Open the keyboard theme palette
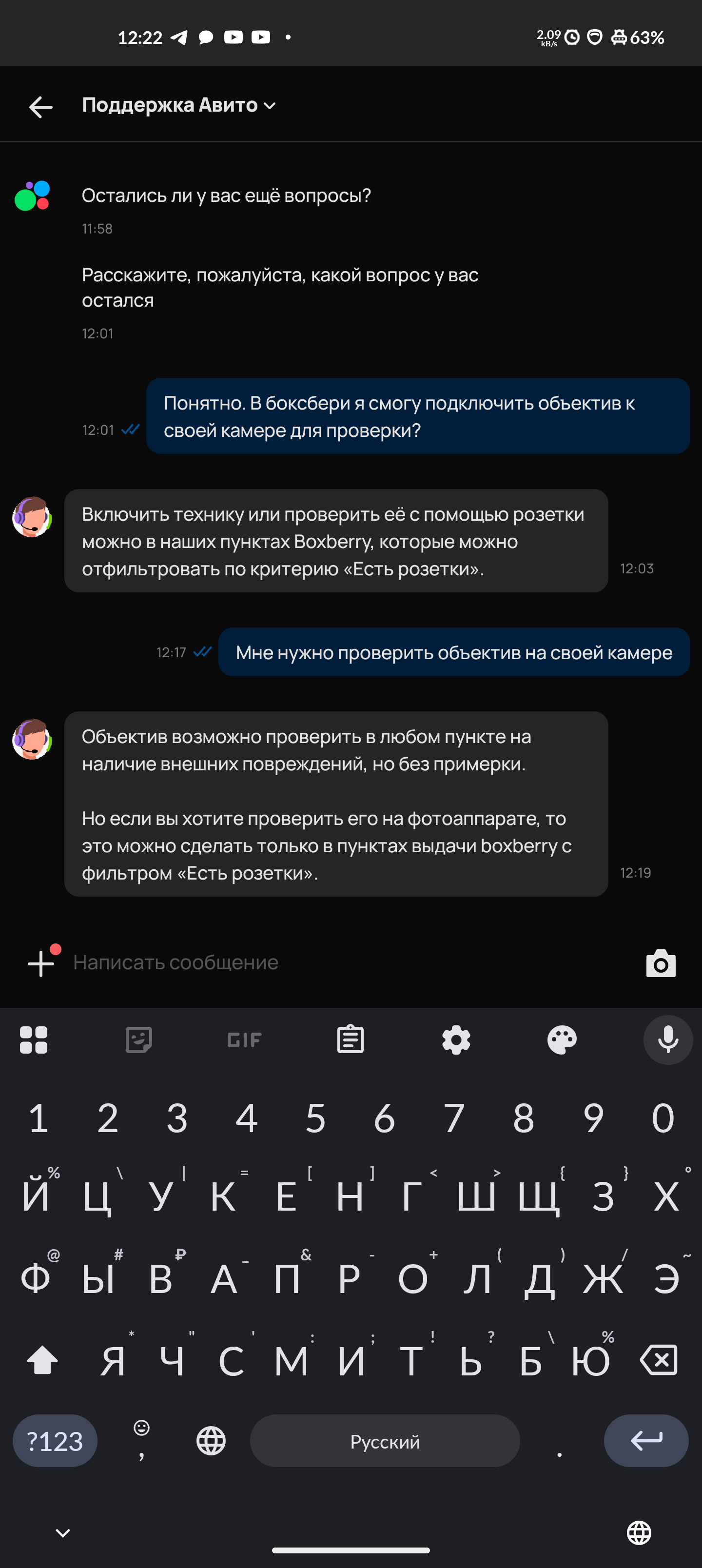The width and height of the screenshot is (702, 1568). 562,1039
